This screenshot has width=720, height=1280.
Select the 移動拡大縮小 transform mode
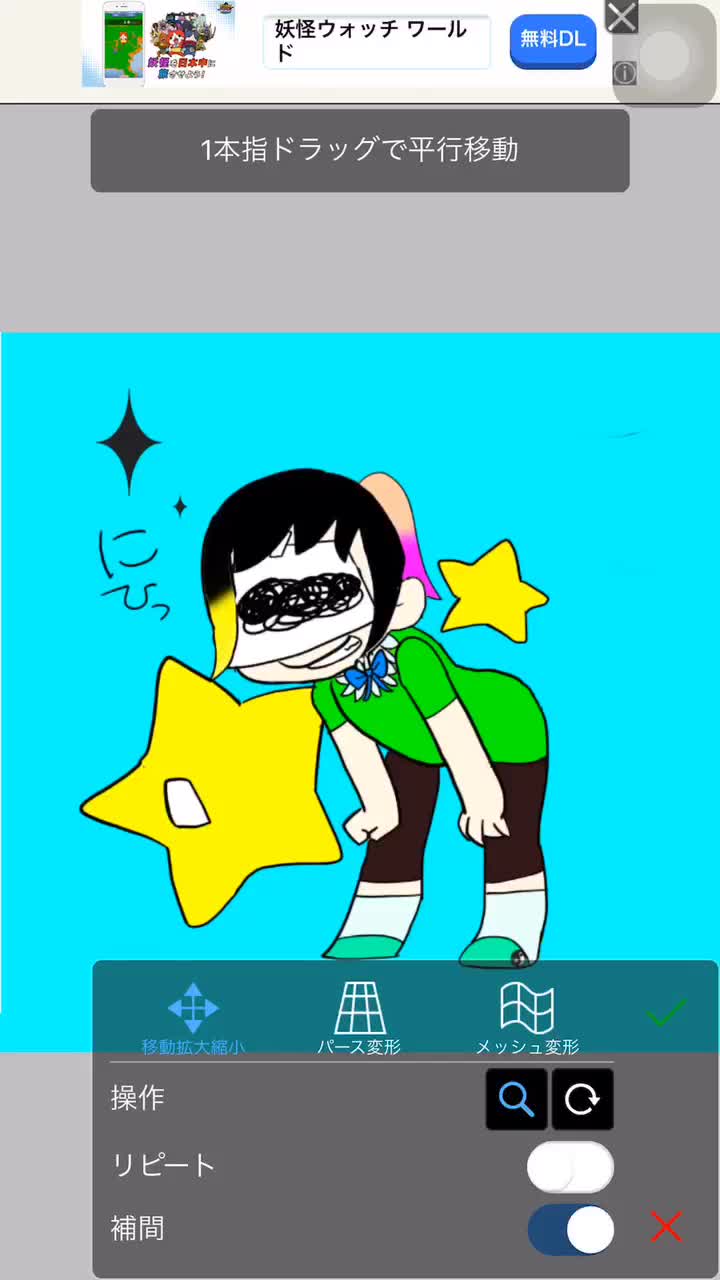[x=193, y=1017]
